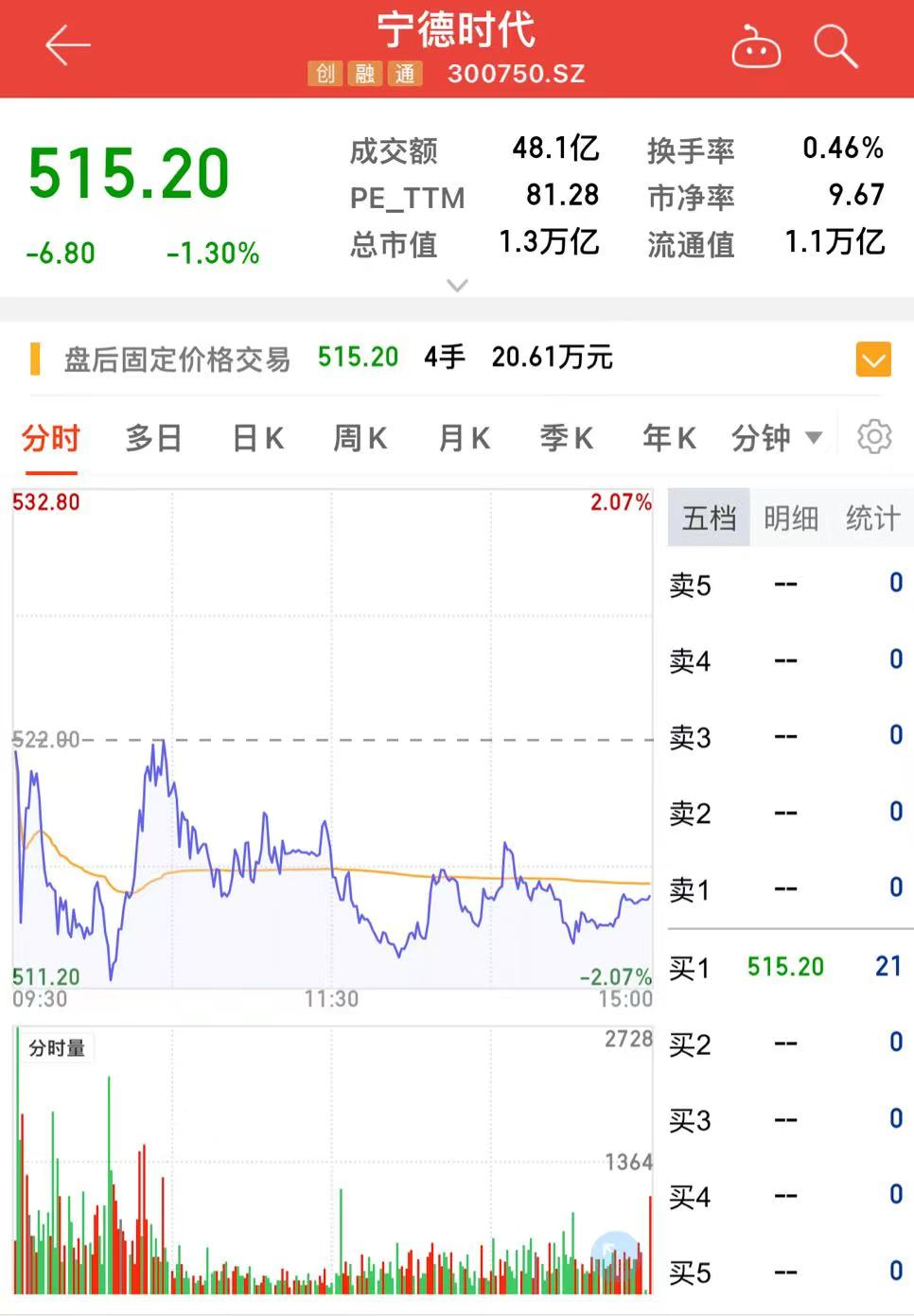Image resolution: width=914 pixels, height=1316 pixels.
Task: Switch to the 周K chart tab
Action: point(360,438)
